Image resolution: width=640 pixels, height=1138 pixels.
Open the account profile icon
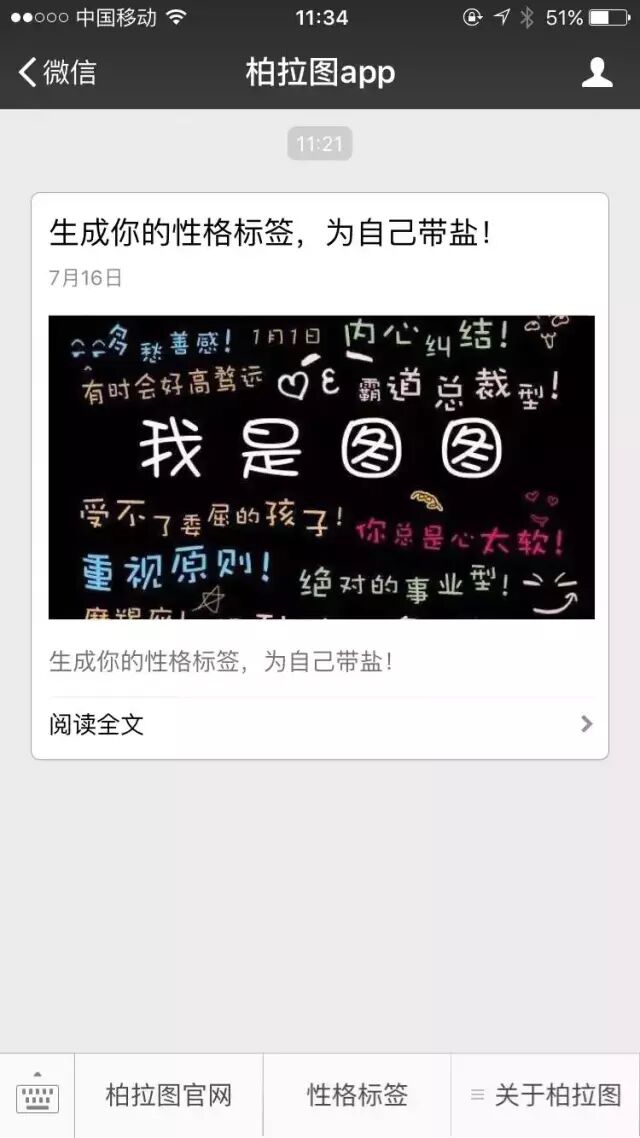click(x=597, y=72)
